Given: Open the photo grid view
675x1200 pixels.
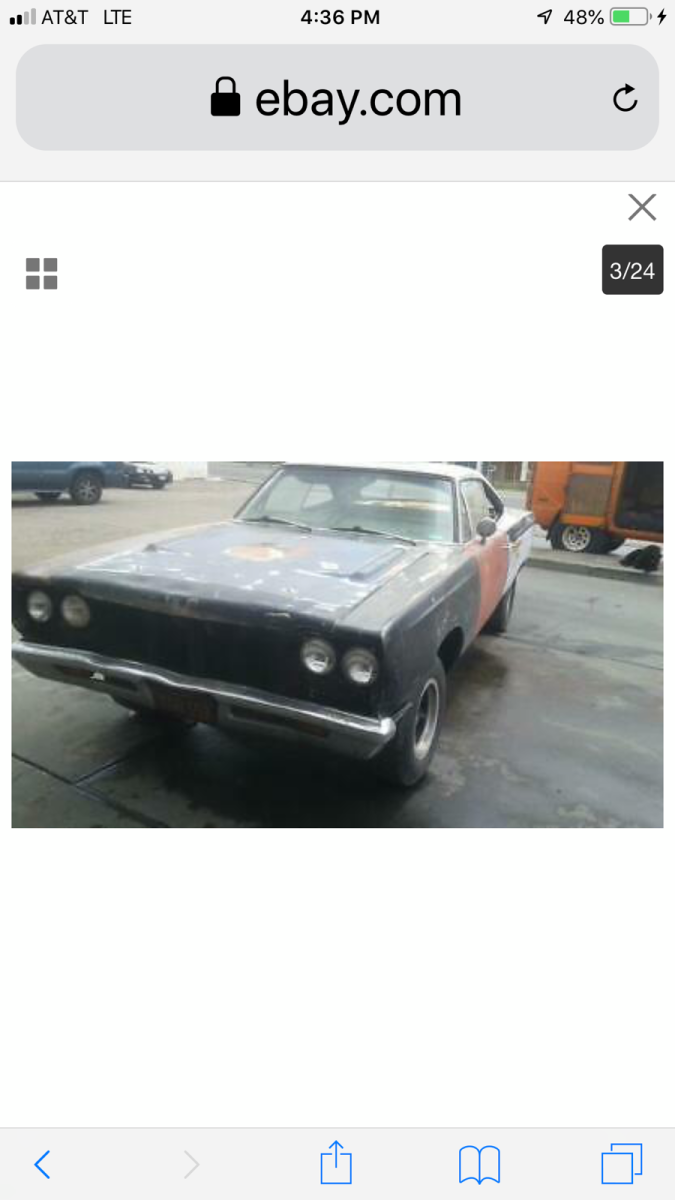Looking at the screenshot, I should pyautogui.click(x=42, y=273).
